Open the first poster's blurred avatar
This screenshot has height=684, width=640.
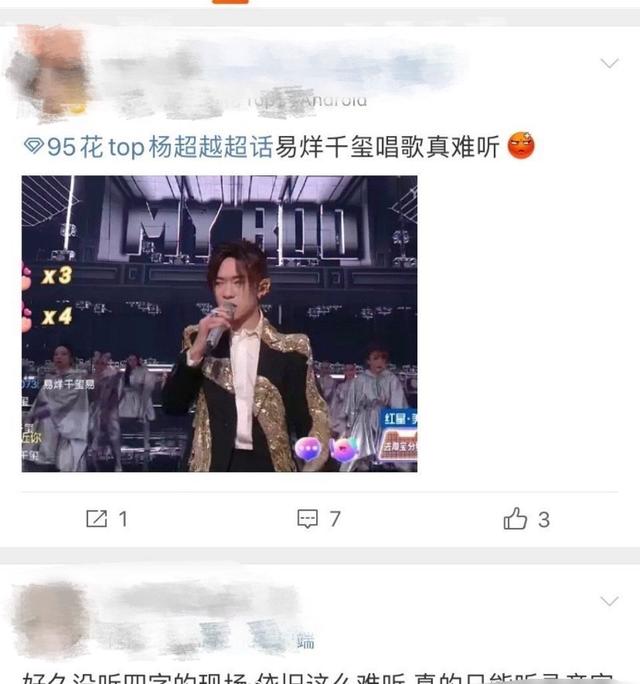coord(46,68)
